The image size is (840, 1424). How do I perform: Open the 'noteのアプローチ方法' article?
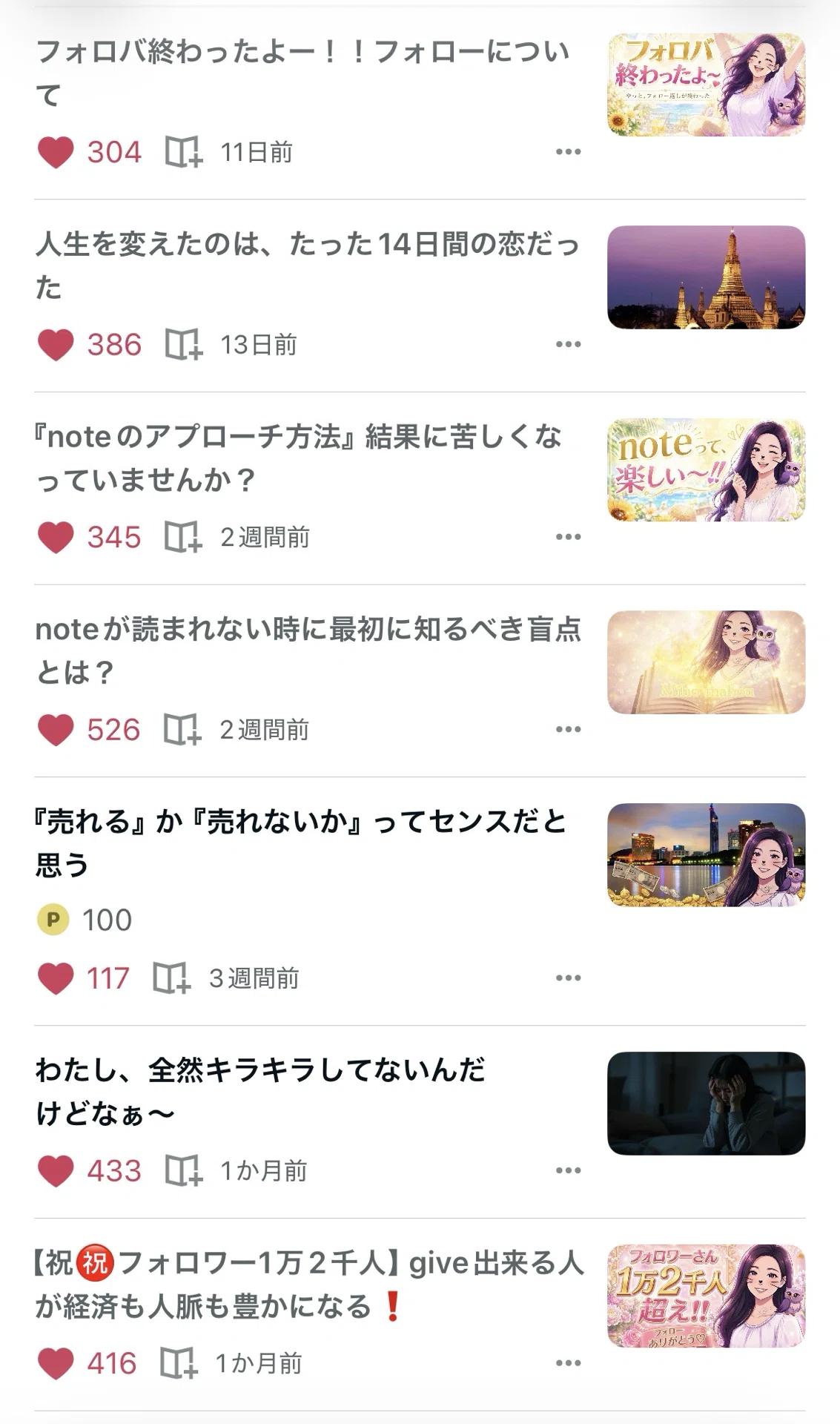(x=298, y=458)
